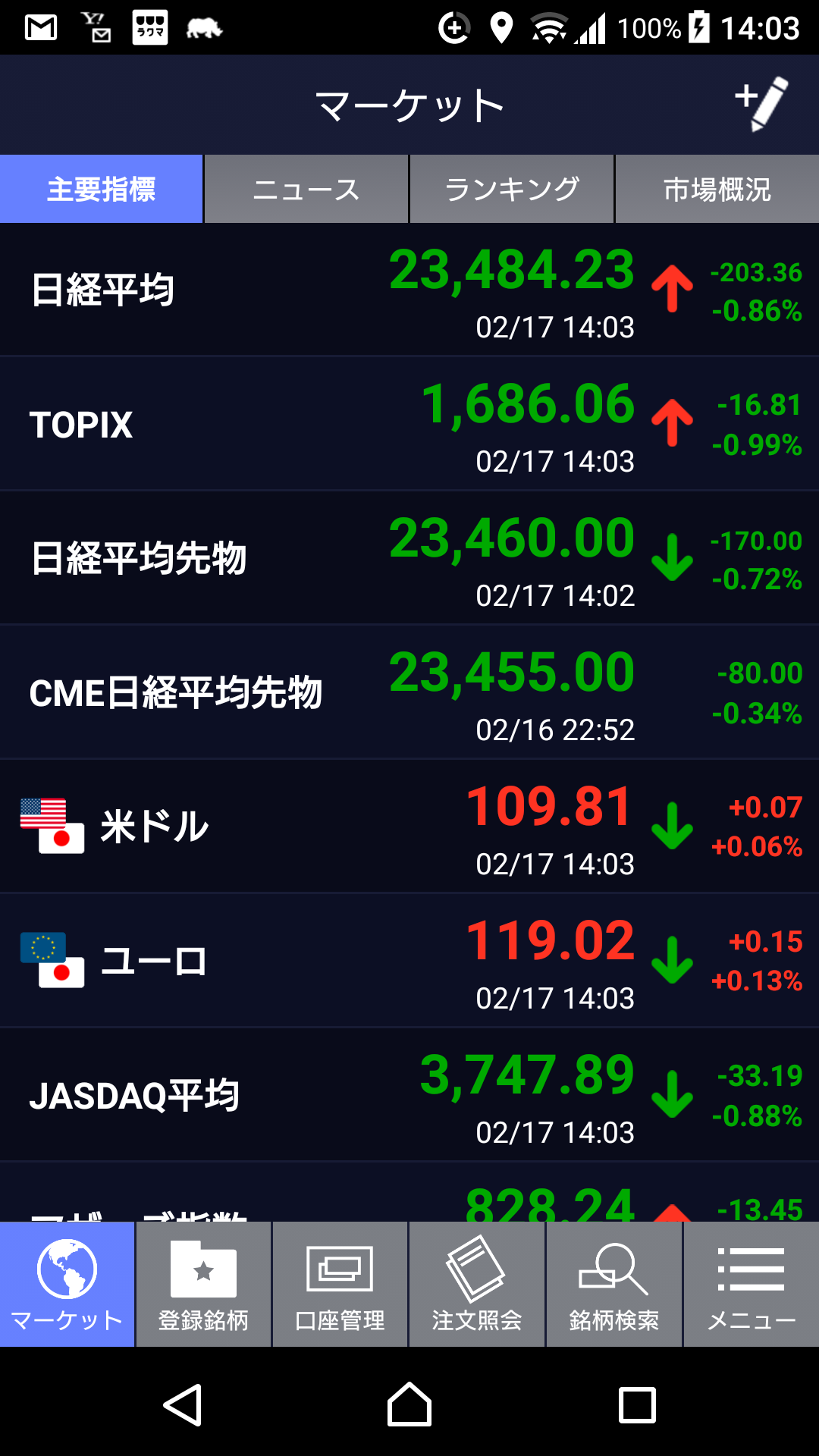Go to 登録銘柄 in the bottom bar
The image size is (819, 1456).
pyautogui.click(x=203, y=1285)
